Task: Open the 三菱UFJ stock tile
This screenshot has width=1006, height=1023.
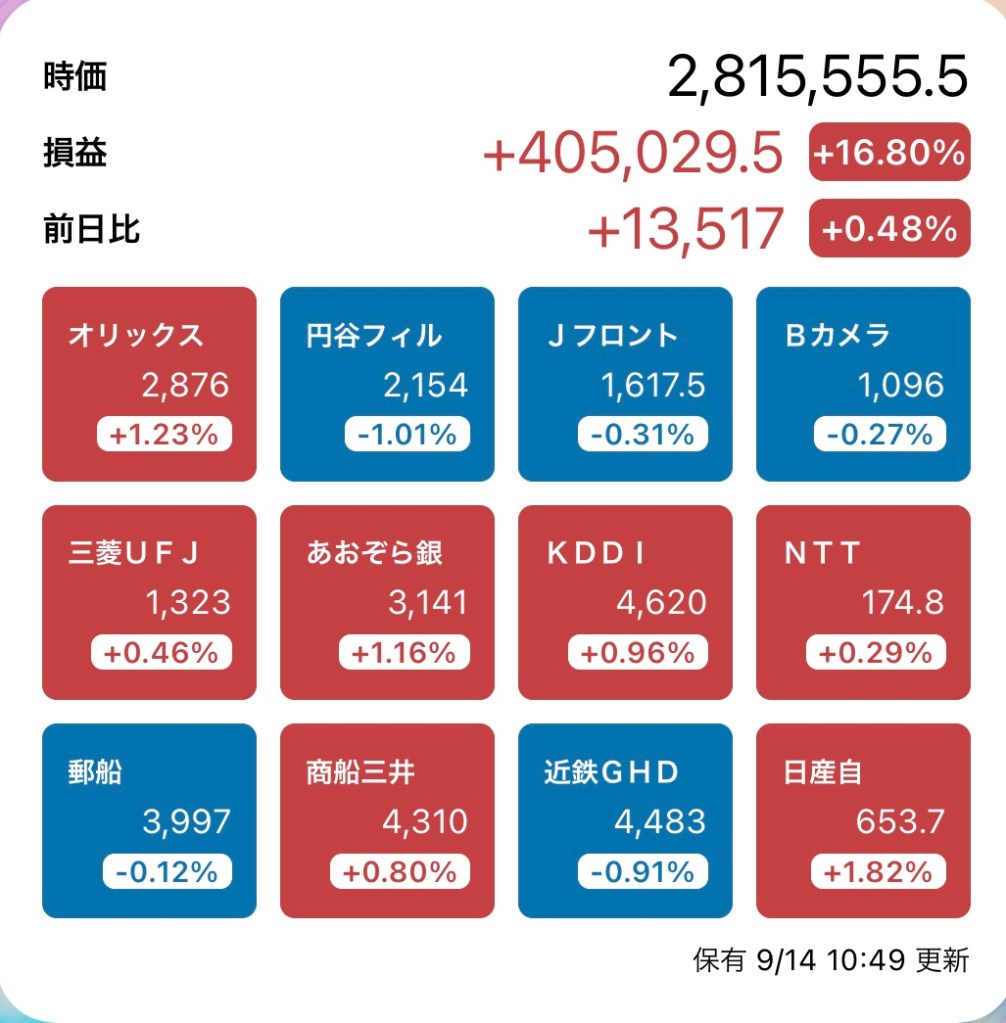Action: [149, 602]
